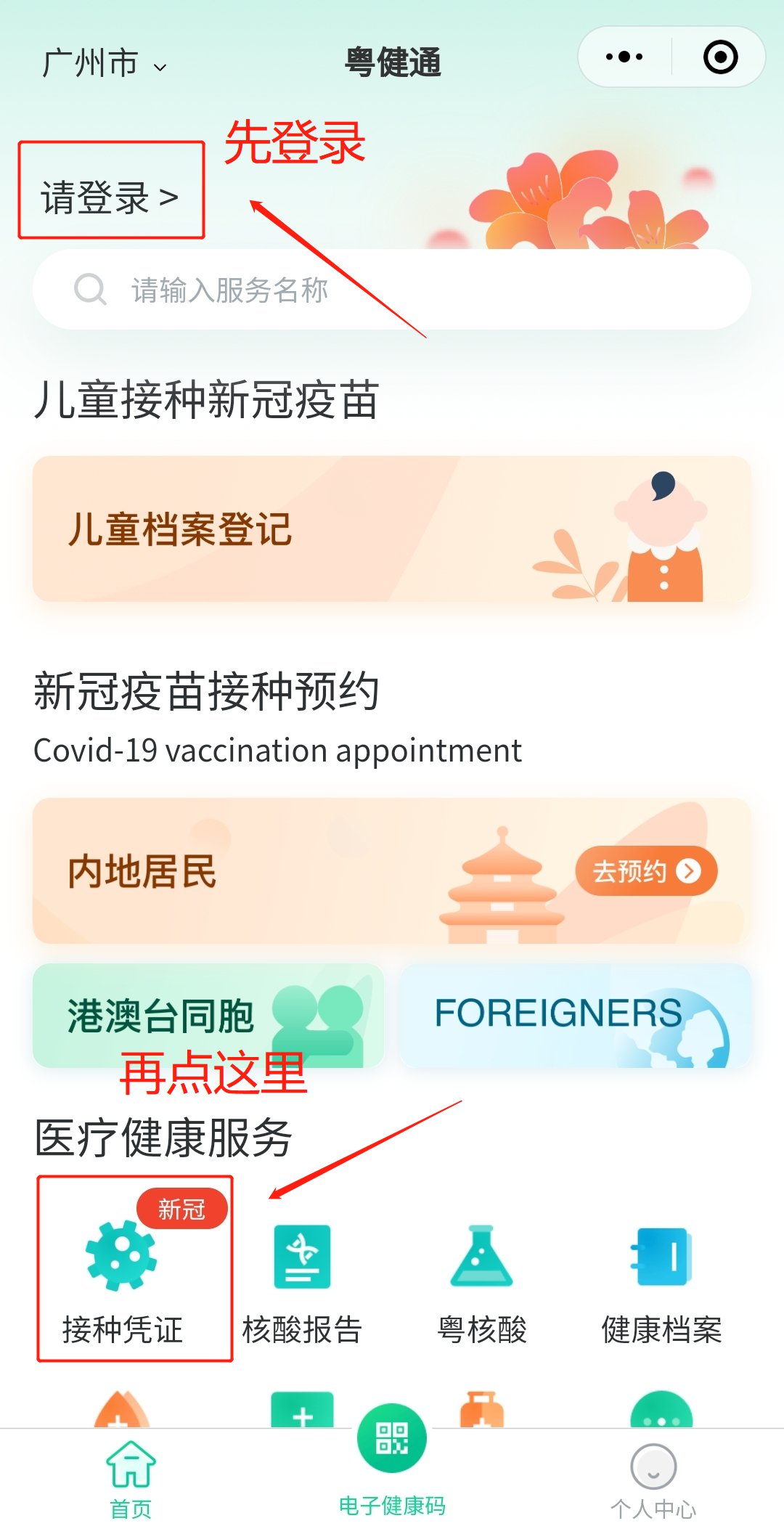This screenshot has height=1526, width=784.
Task: Open the FOREIGNERS appointment card
Action: click(575, 1015)
